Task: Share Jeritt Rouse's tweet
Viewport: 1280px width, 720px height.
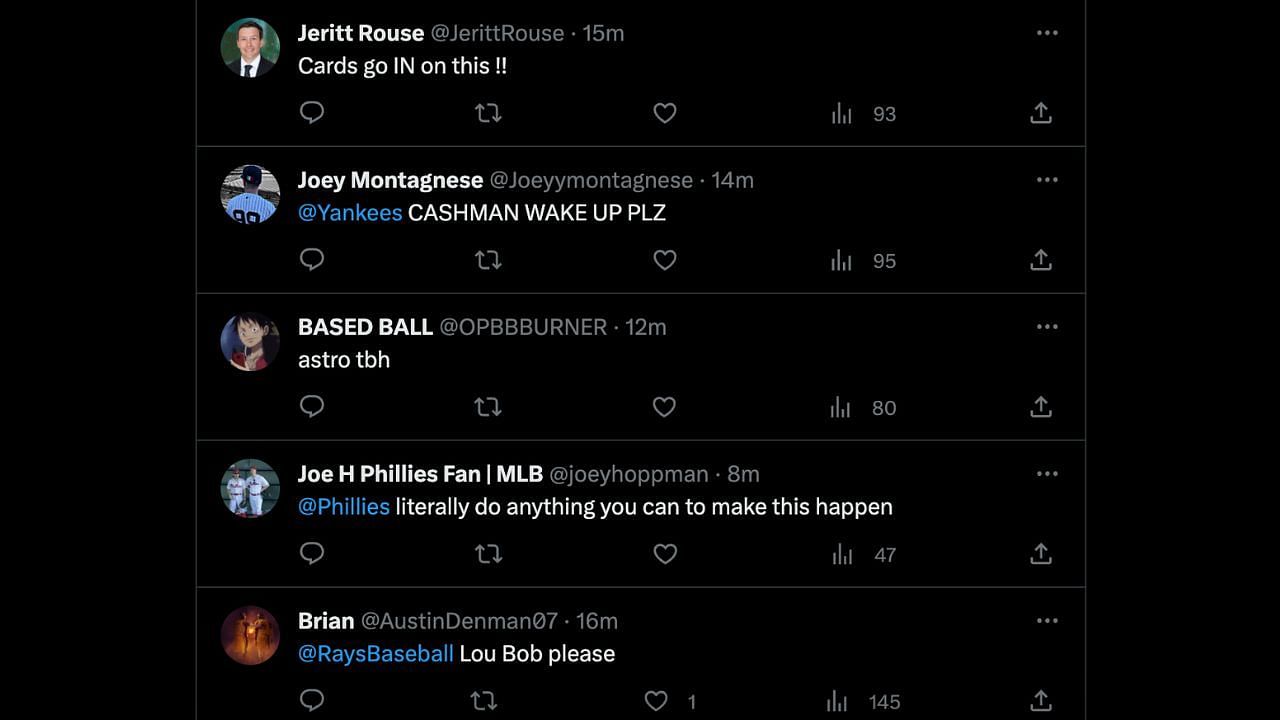Action: tap(1041, 113)
